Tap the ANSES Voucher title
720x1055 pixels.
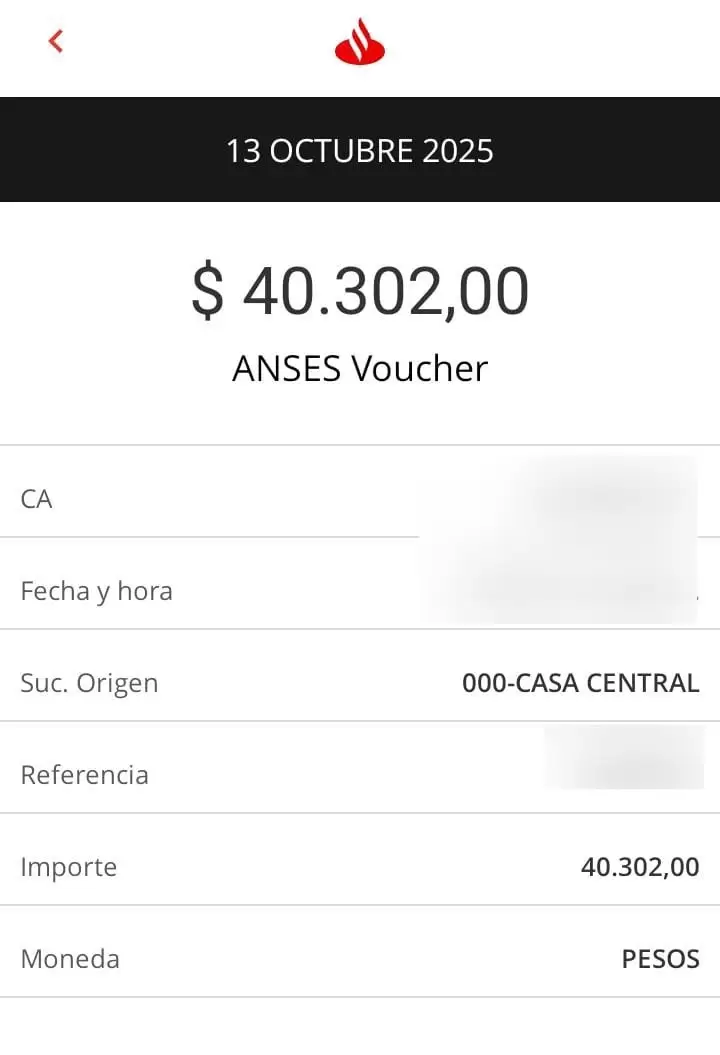(x=360, y=368)
